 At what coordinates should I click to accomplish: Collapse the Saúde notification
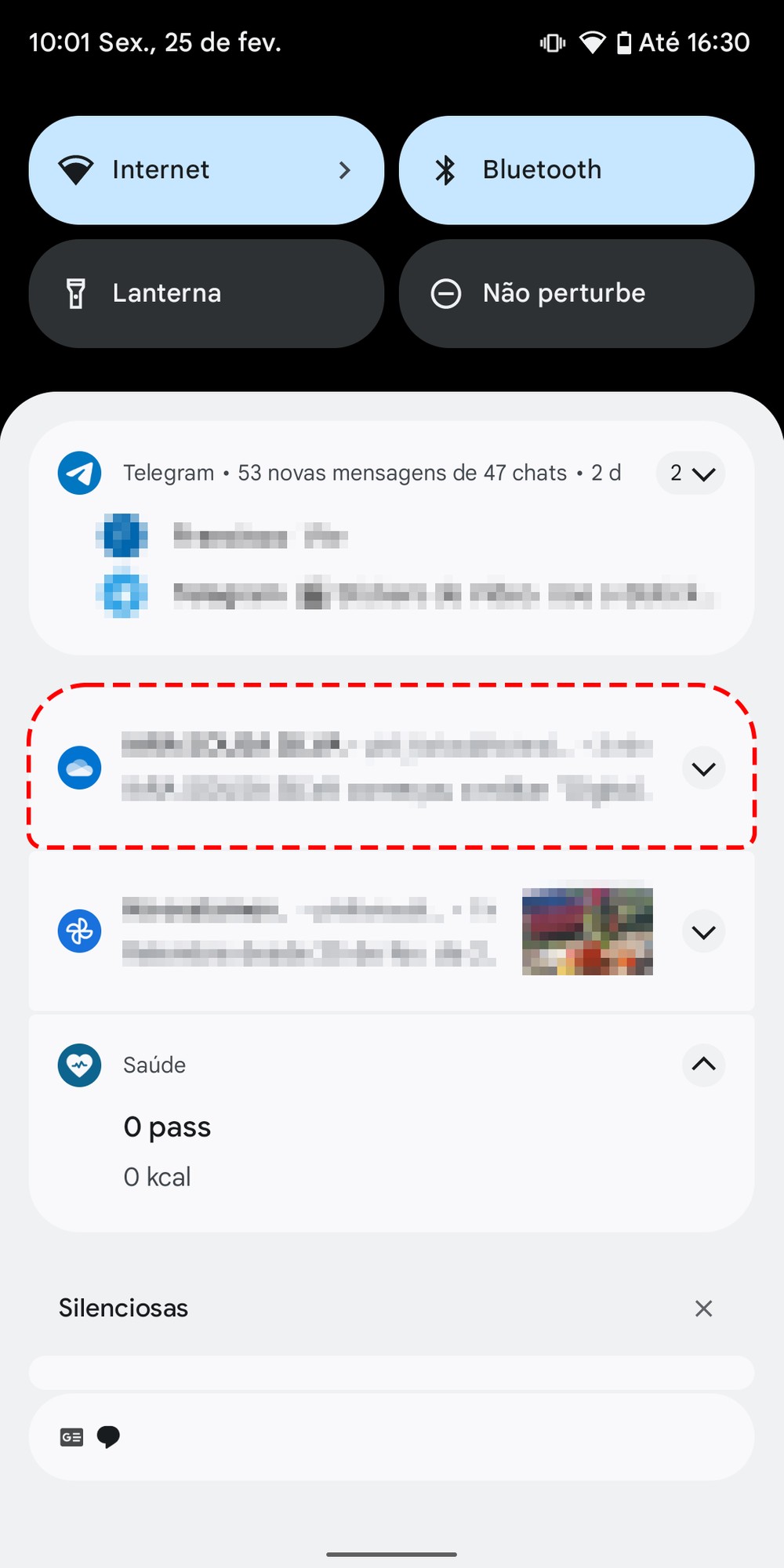[703, 1065]
